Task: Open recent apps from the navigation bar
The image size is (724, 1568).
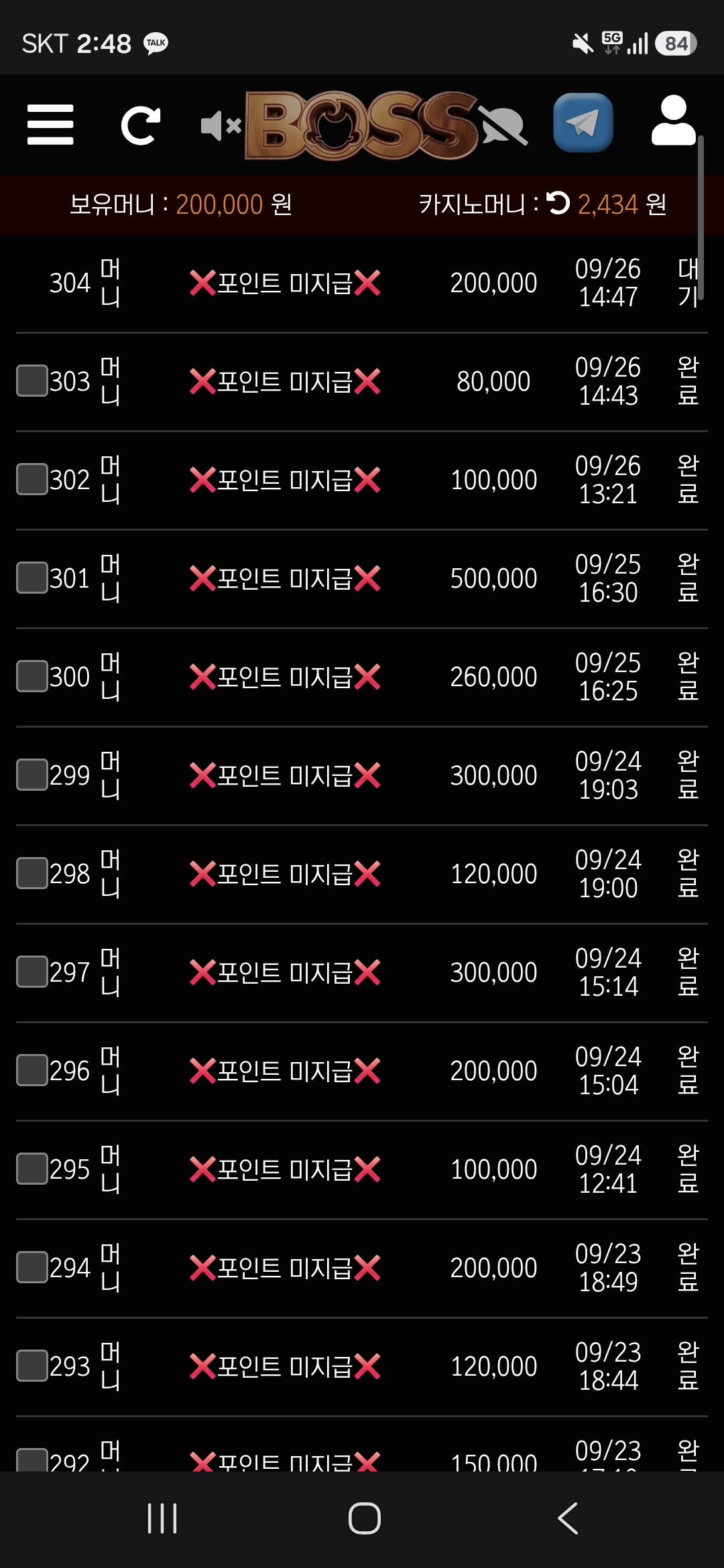Action: pos(162,1518)
